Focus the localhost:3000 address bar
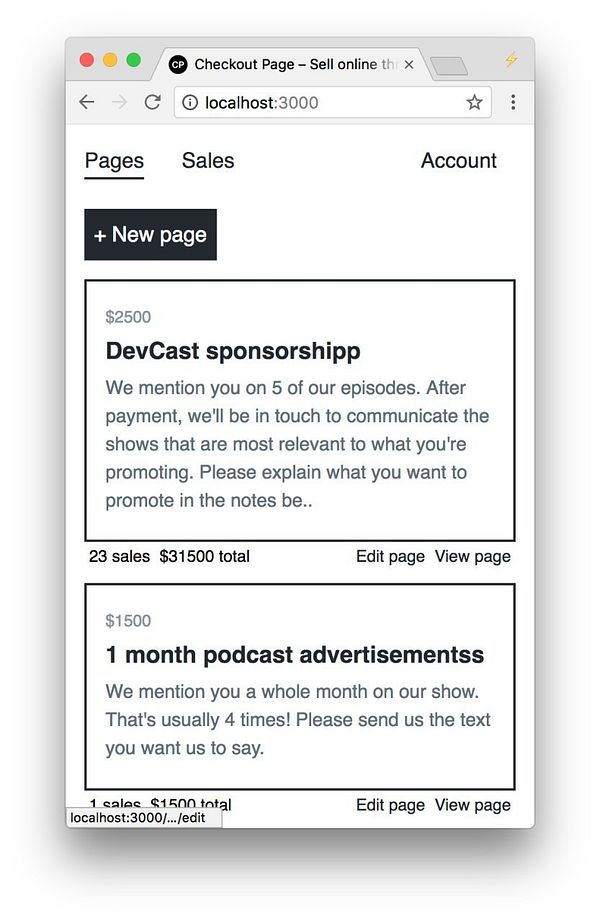 point(320,102)
